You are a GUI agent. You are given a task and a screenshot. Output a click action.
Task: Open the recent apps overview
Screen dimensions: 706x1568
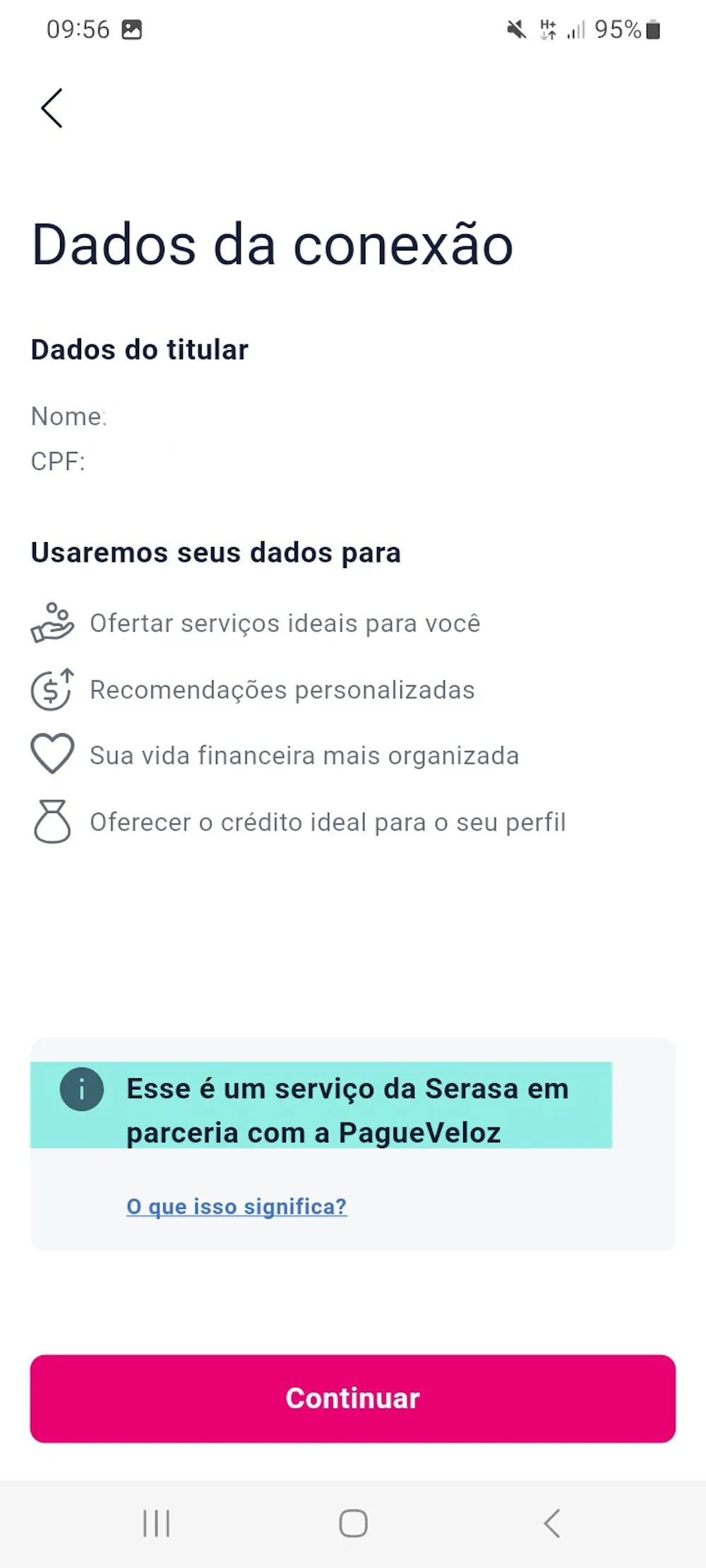(156, 1524)
